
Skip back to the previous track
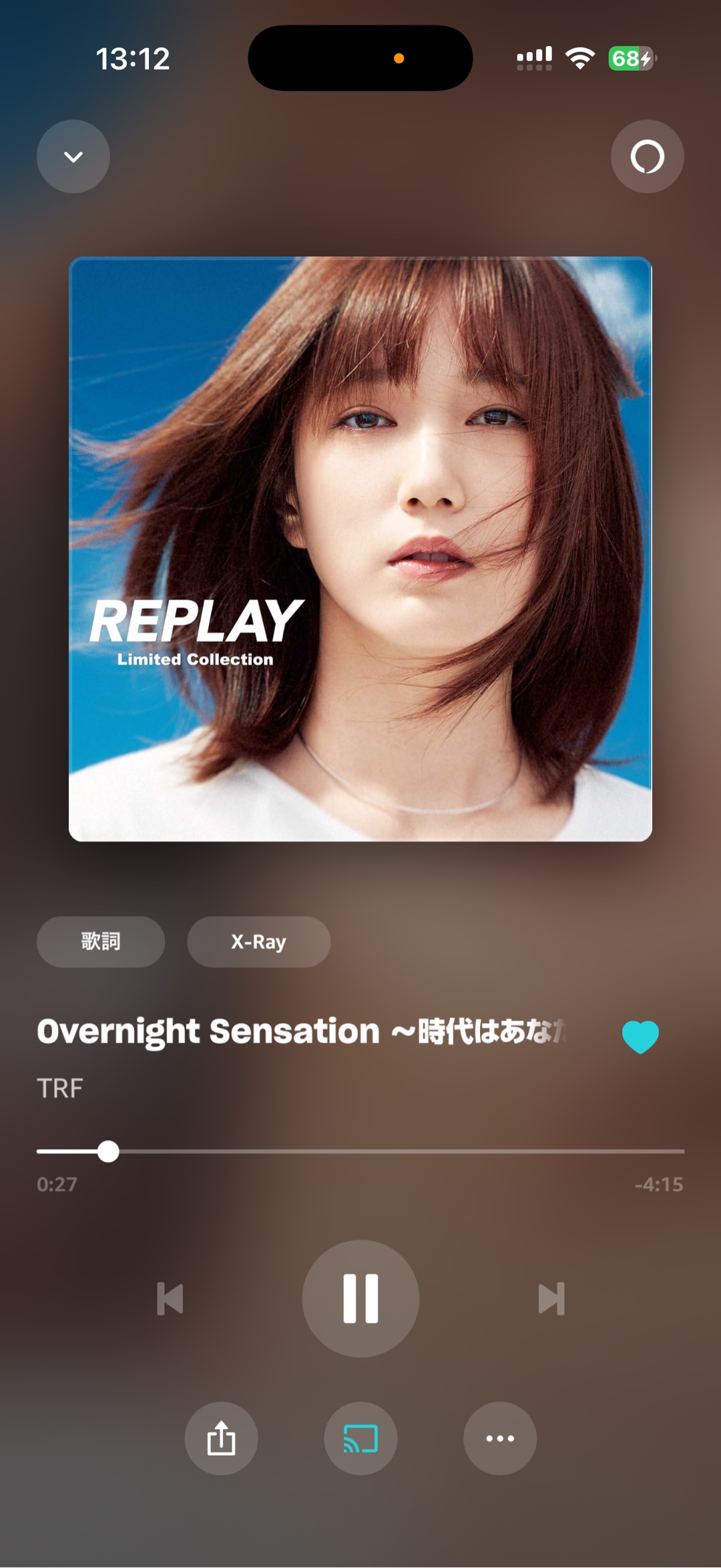coord(170,1298)
